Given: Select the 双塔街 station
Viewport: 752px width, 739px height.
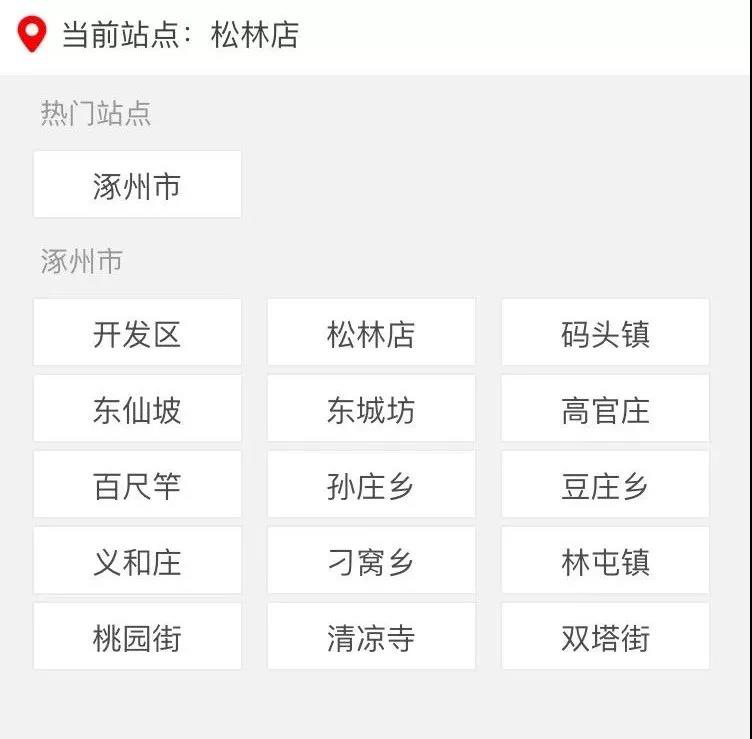Looking at the screenshot, I should tap(605, 637).
